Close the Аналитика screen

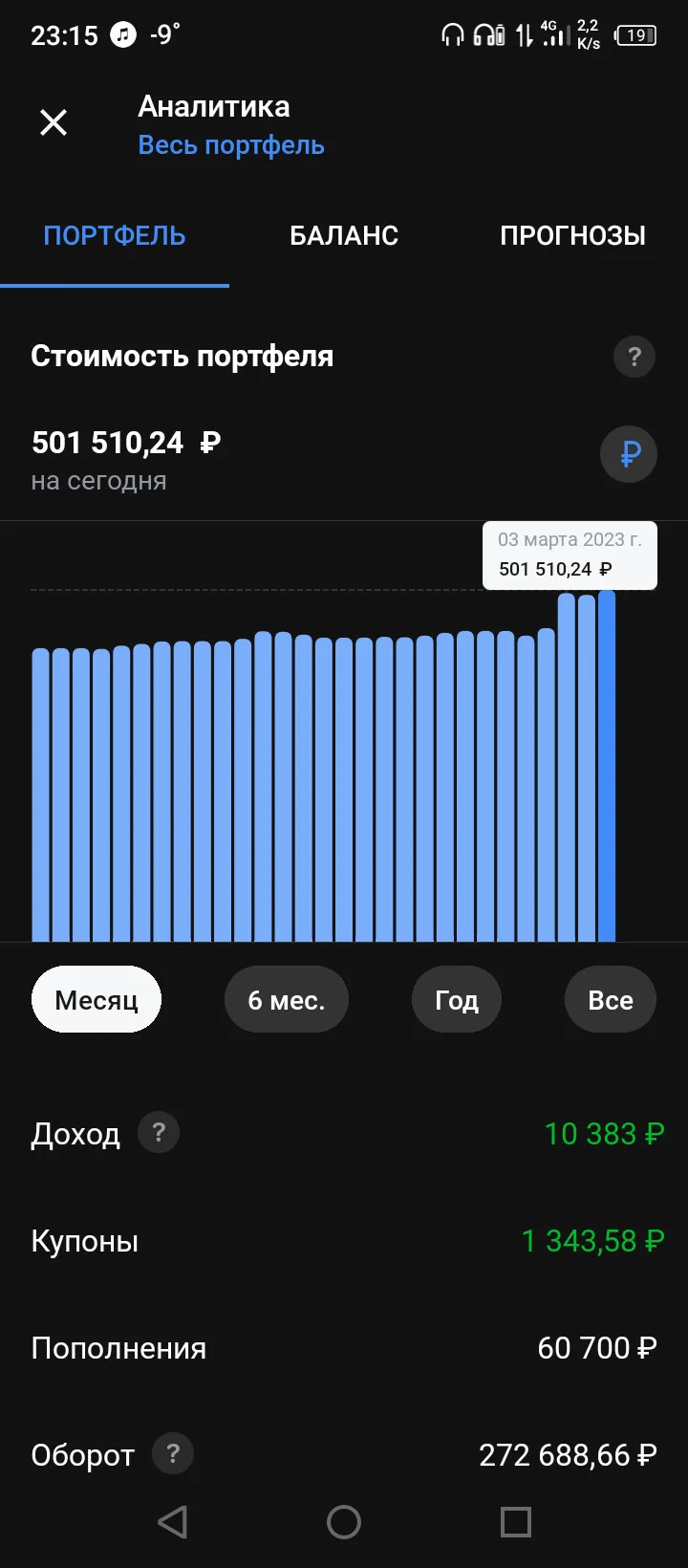tap(54, 122)
